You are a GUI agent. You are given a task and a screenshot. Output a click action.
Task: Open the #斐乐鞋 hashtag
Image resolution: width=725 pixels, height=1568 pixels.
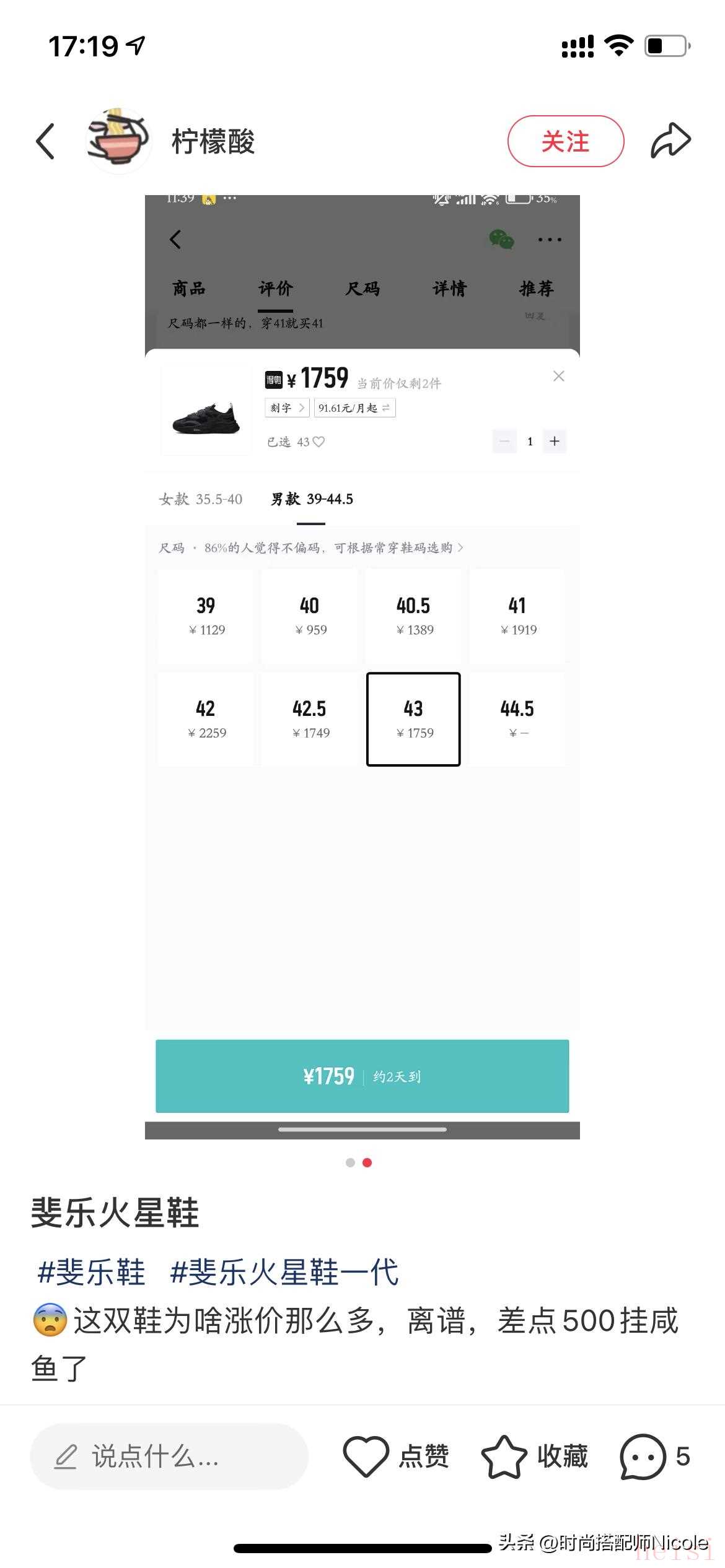[x=92, y=1273]
